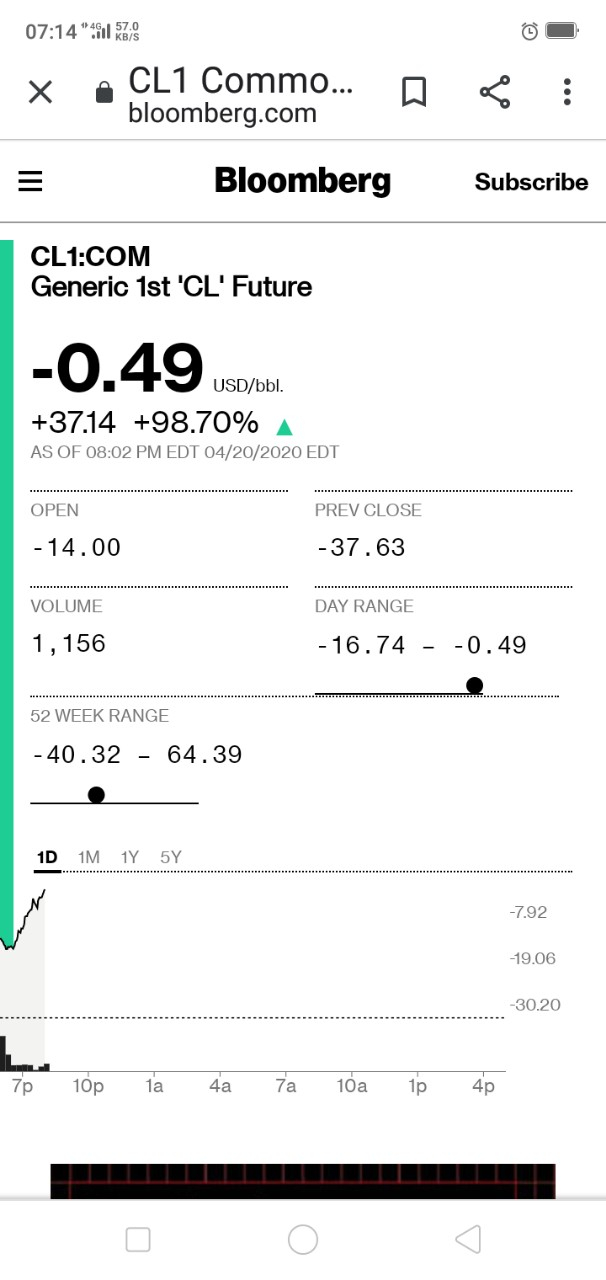Show the 5Y price chart

coord(171,857)
